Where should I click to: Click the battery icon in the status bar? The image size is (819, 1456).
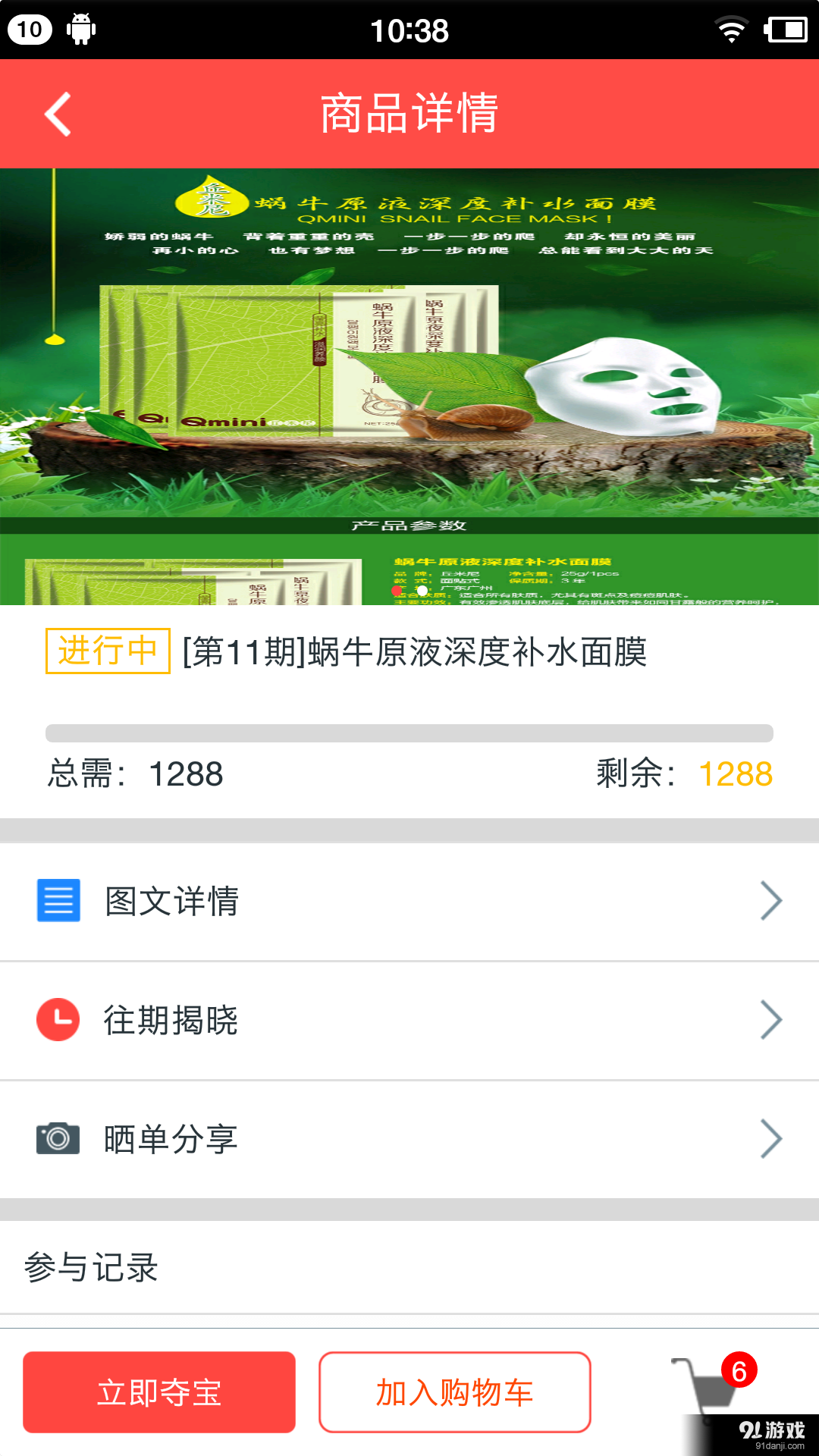click(786, 29)
